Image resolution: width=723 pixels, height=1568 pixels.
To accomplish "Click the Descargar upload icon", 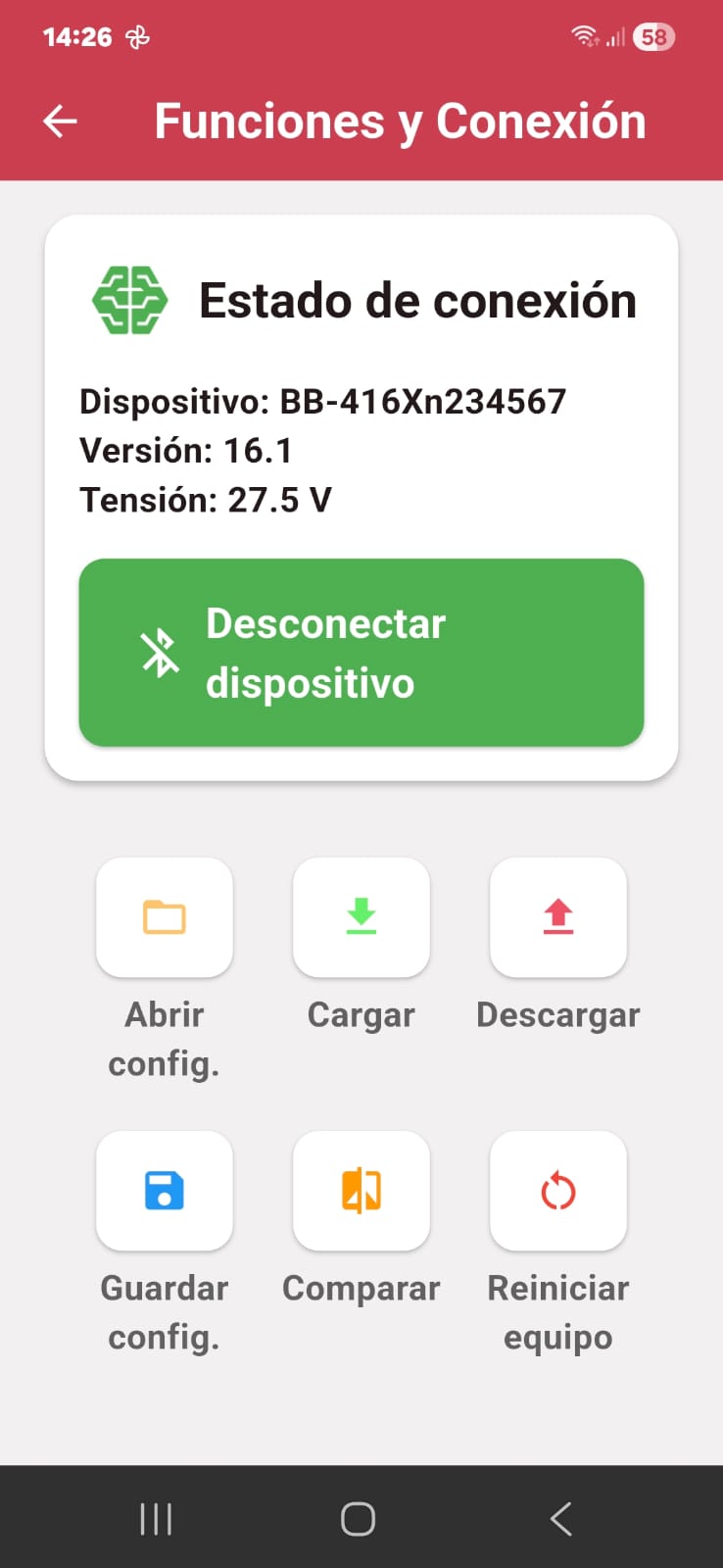I will click(x=557, y=917).
